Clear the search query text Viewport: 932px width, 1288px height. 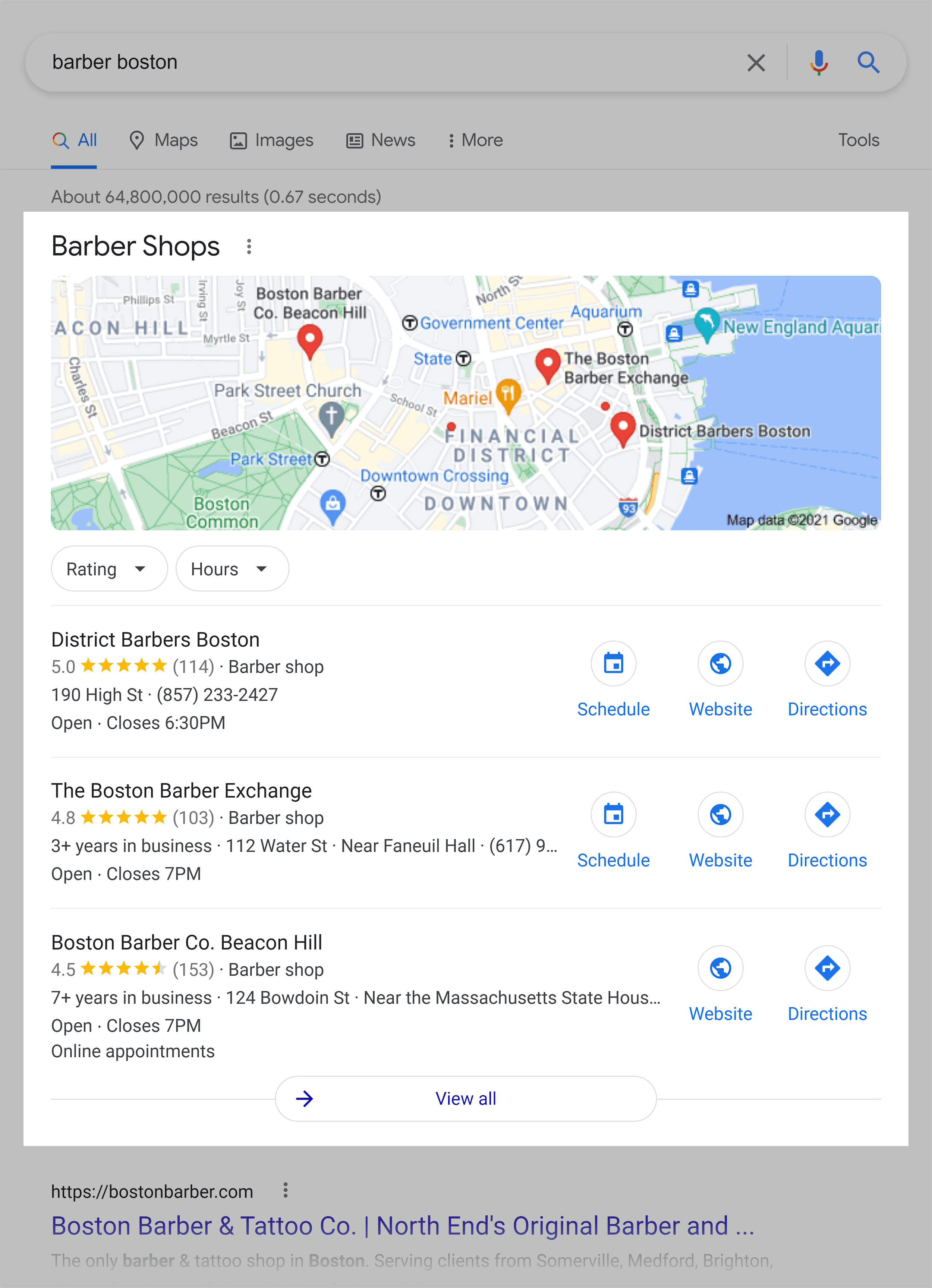click(x=756, y=63)
